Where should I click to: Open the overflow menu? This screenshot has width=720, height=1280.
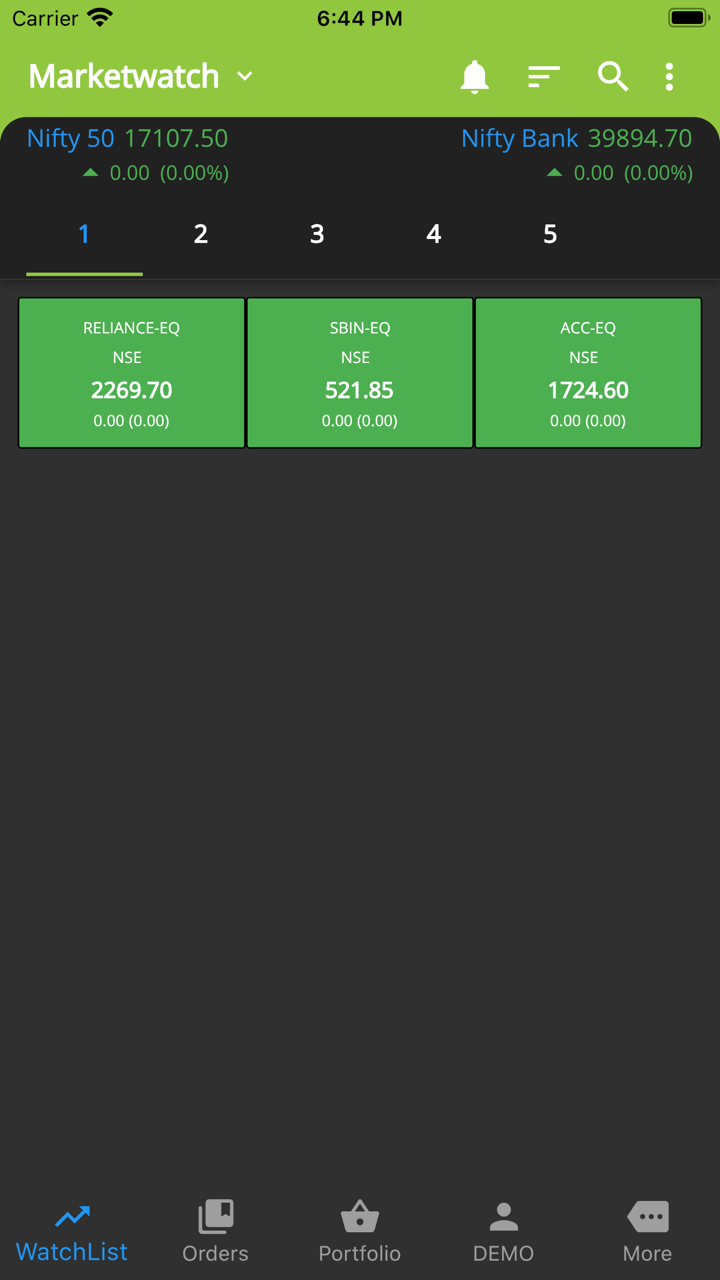coord(669,77)
